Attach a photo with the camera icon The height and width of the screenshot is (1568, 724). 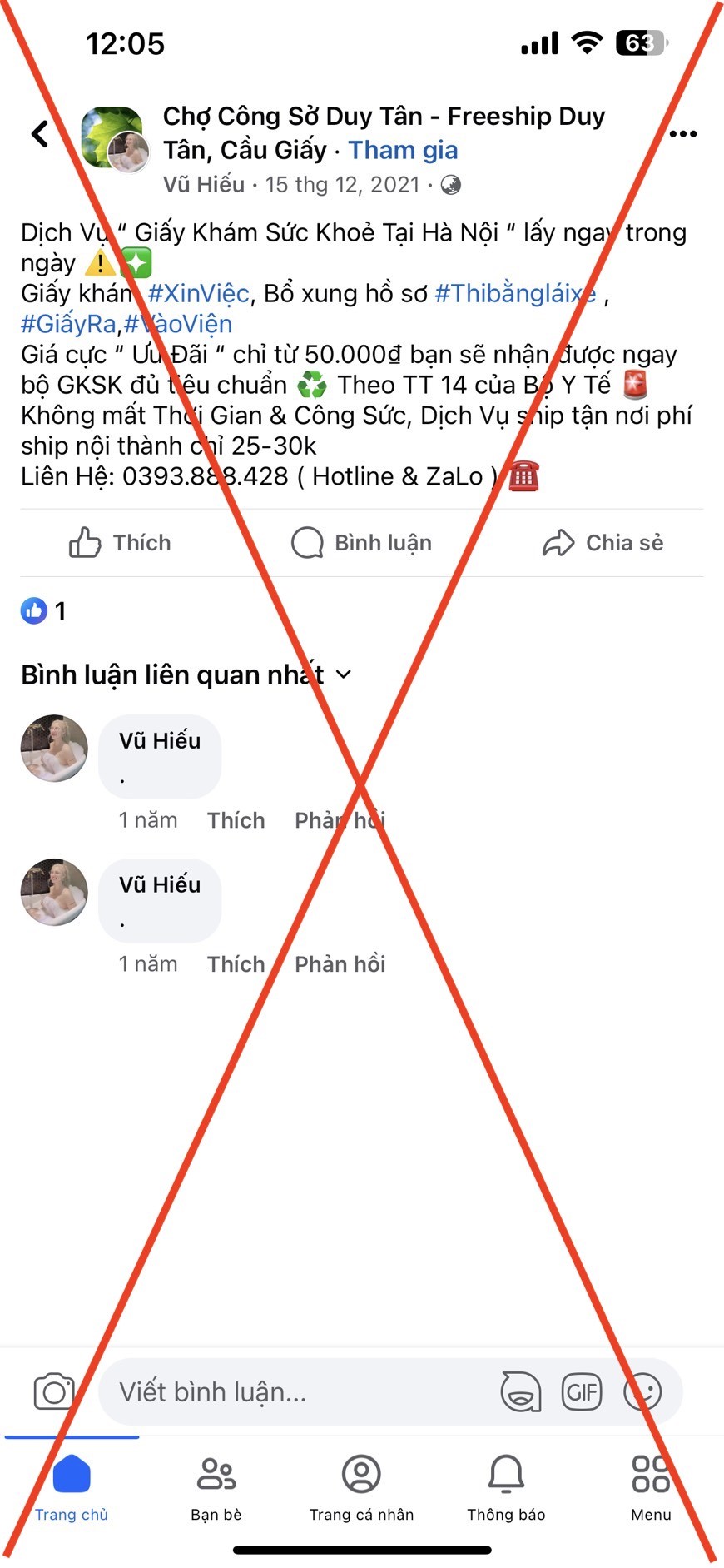(54, 1391)
